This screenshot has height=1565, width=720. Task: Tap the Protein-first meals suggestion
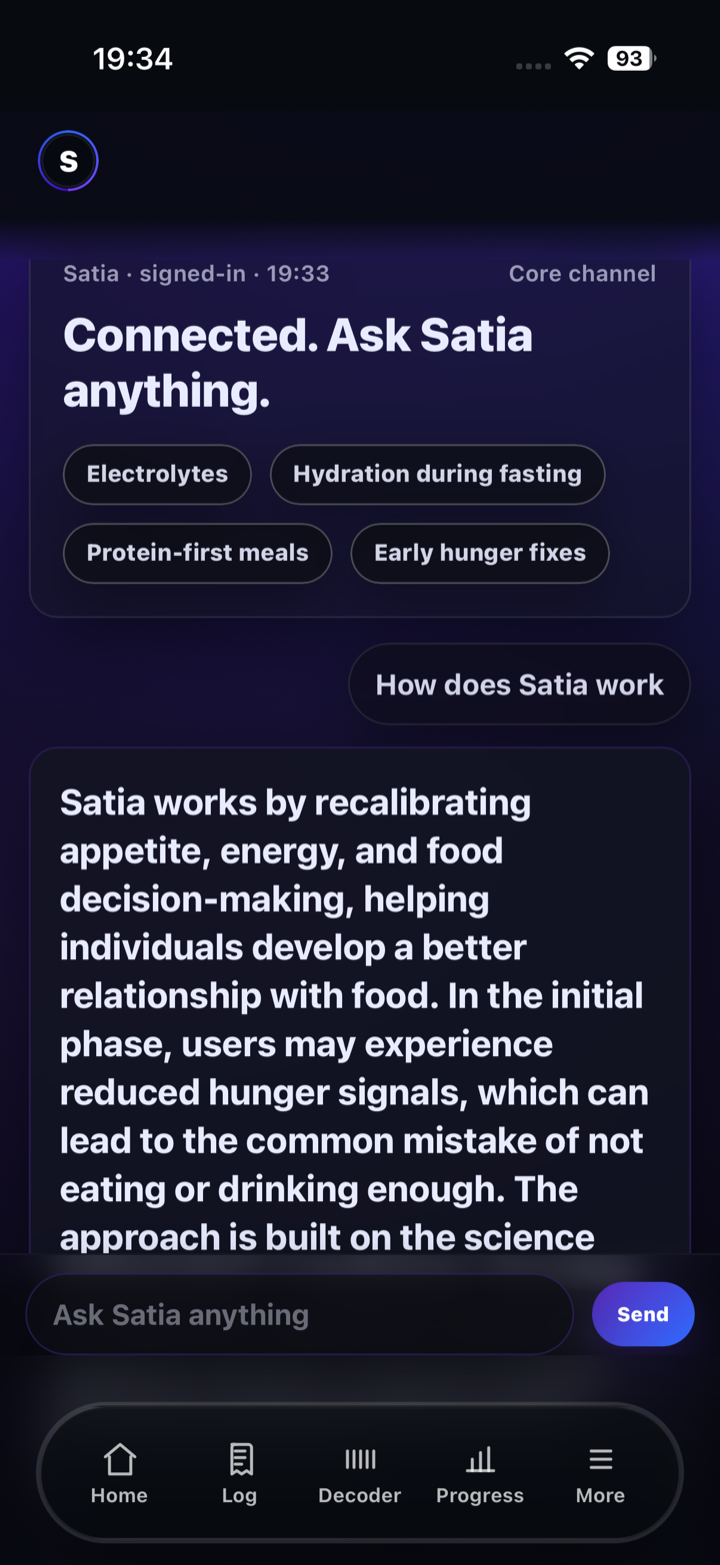[197, 553]
